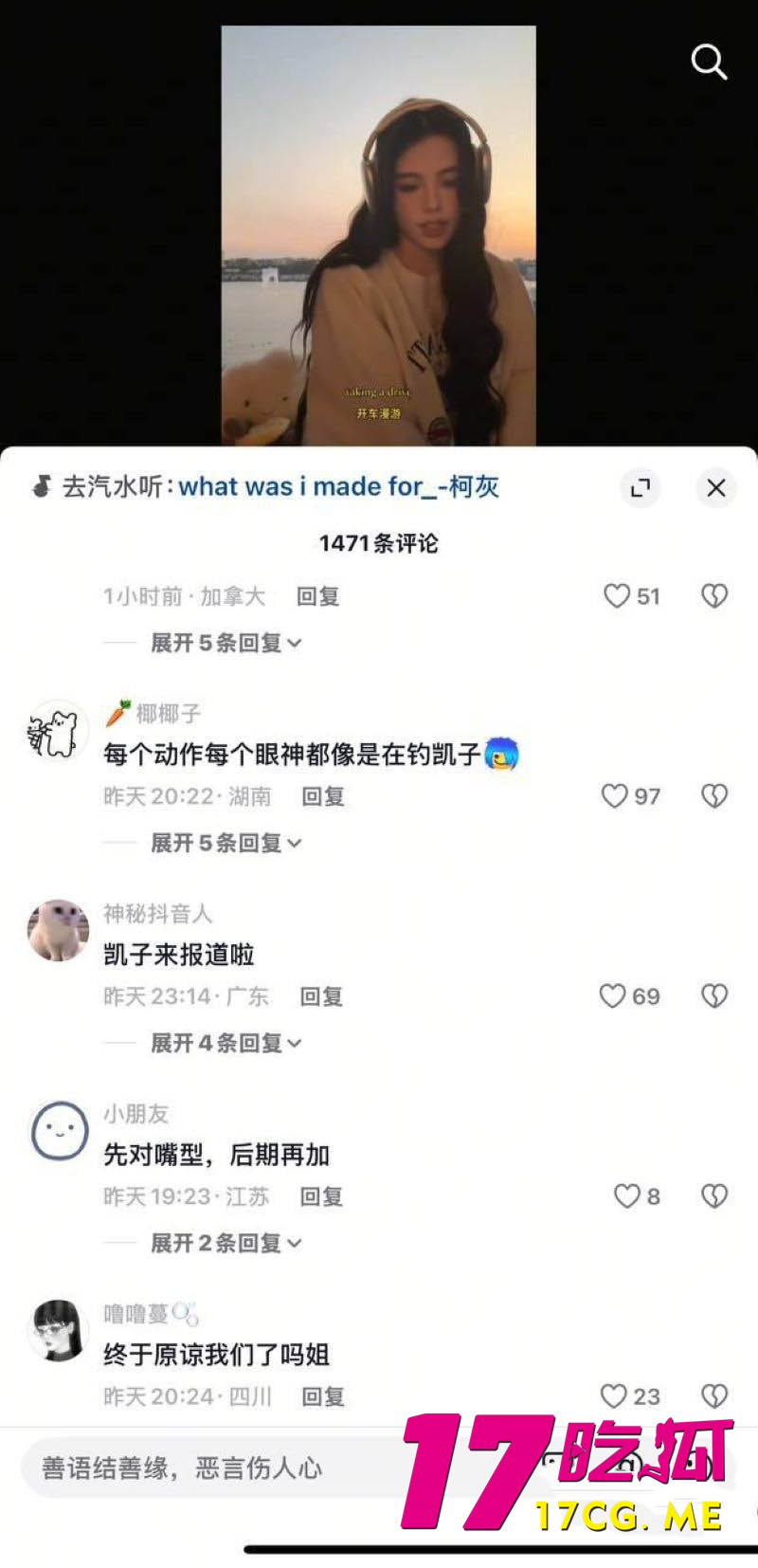Open 小朋友's profile avatar
Viewport: 758px width, 1568px height.
[59, 1131]
